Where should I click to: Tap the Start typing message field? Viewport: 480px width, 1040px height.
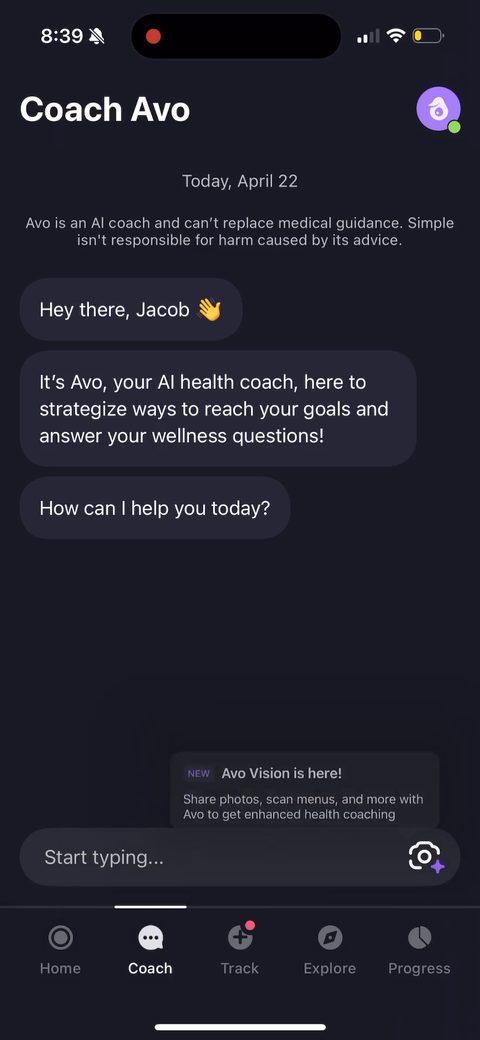239,856
